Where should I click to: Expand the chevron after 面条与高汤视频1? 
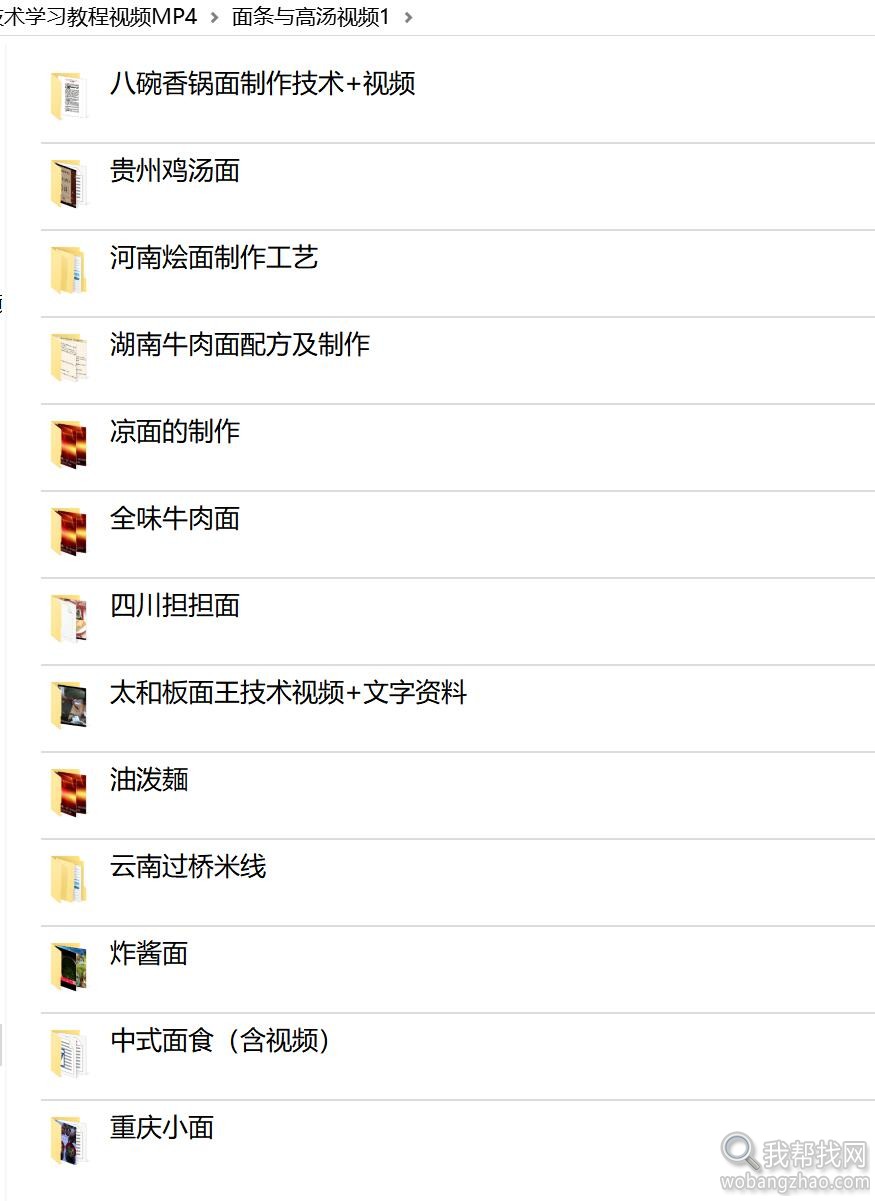408,17
